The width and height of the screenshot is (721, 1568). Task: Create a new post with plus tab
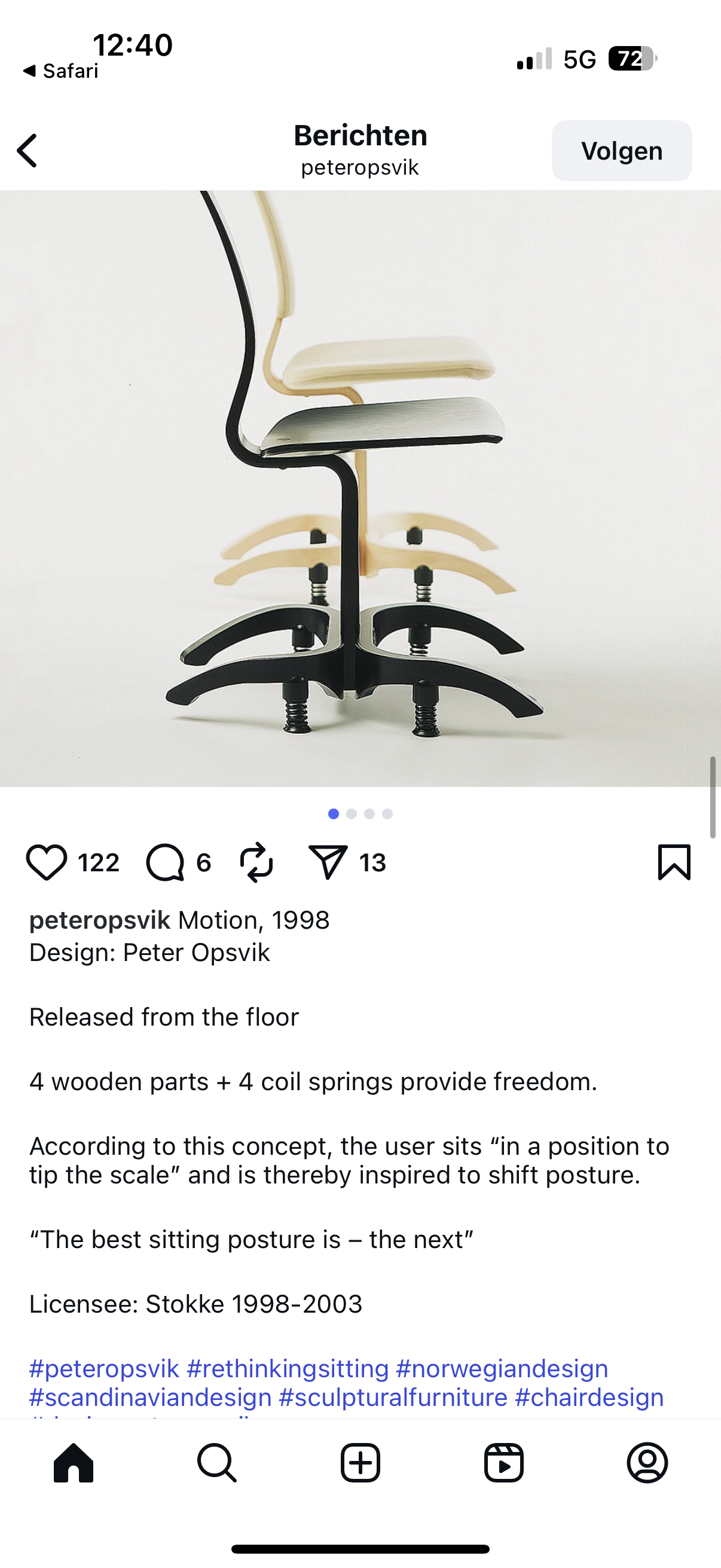[x=360, y=1463]
